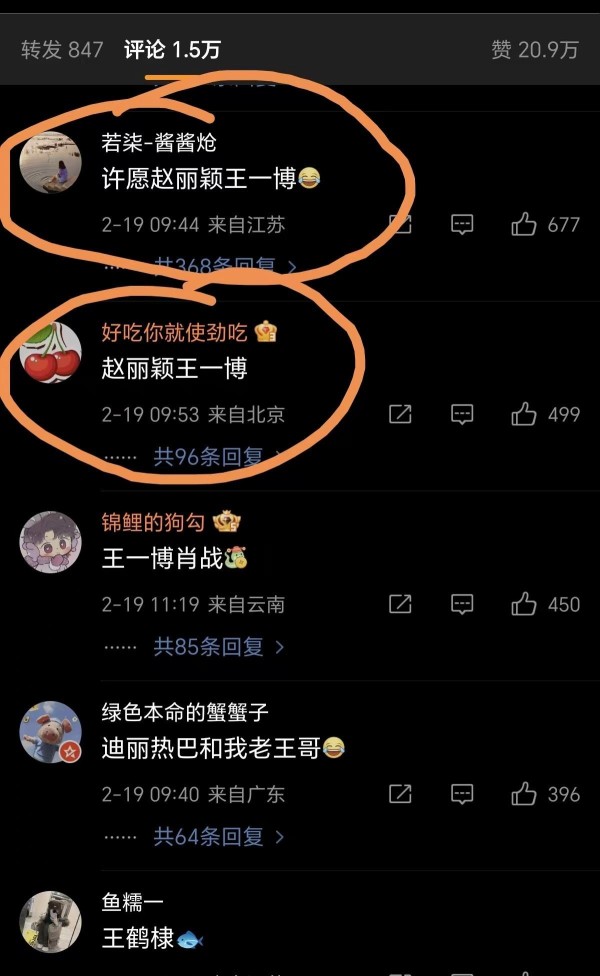This screenshot has width=600, height=976.
Task: Open 锦鲤的狗勾's username profile
Action: (153, 522)
